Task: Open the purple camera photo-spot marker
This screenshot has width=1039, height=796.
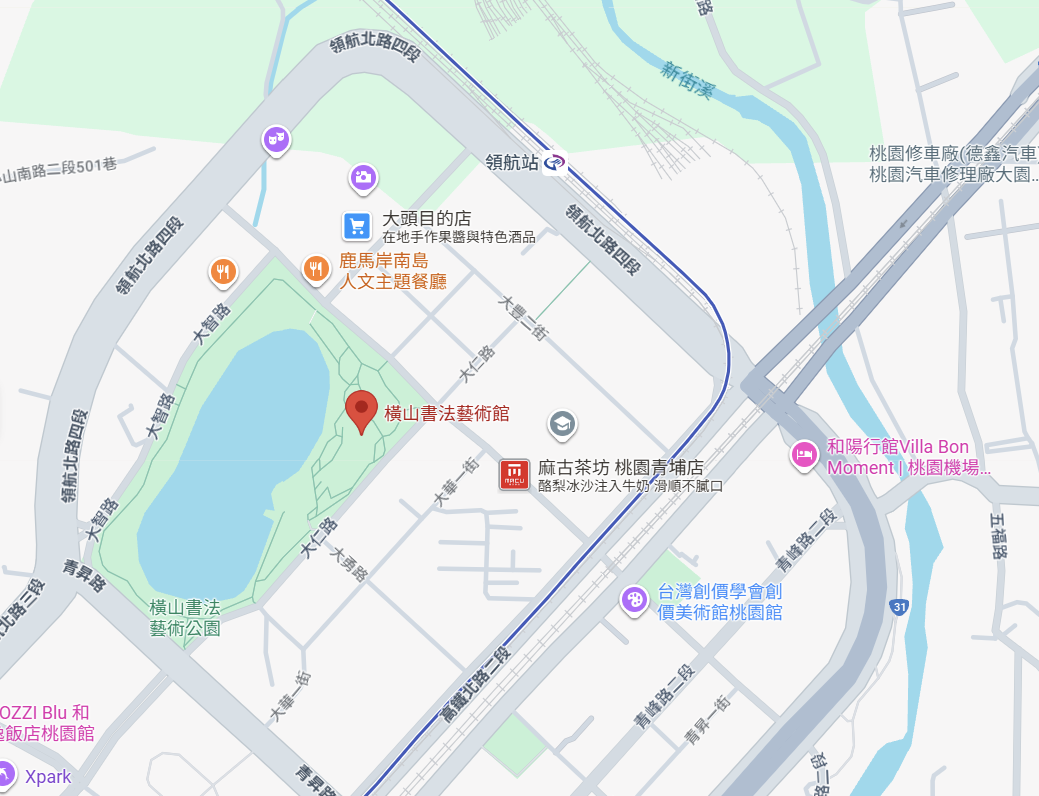Action: [x=363, y=179]
